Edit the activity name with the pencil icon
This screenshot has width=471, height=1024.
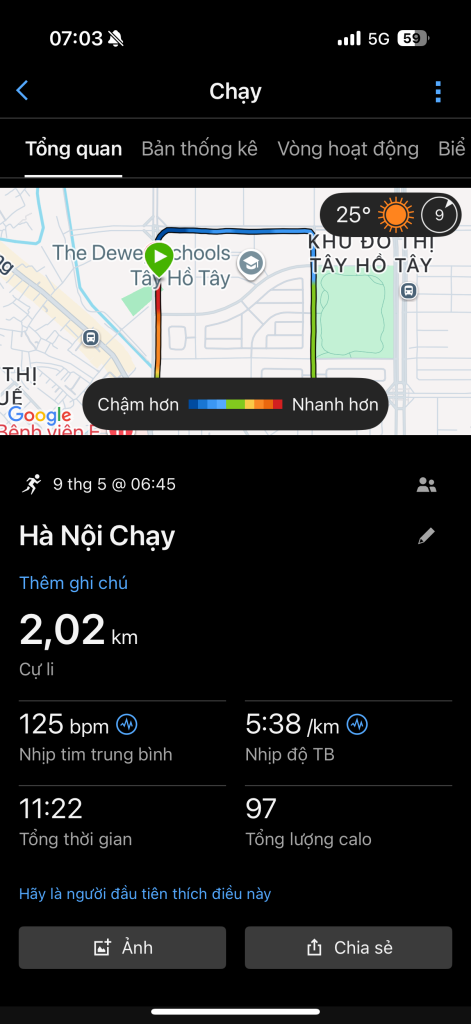tap(426, 537)
